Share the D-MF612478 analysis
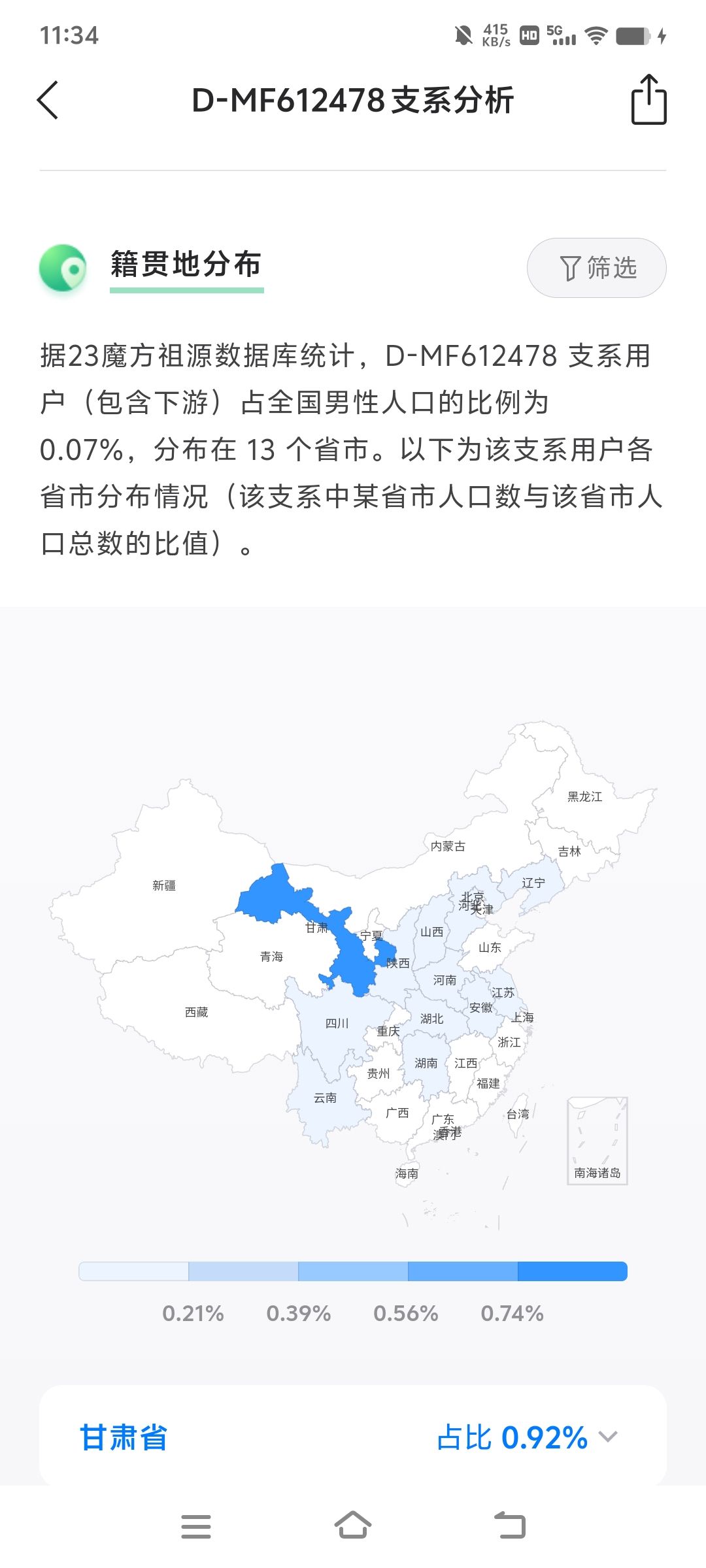Image resolution: width=706 pixels, height=1568 pixels. 648,100
